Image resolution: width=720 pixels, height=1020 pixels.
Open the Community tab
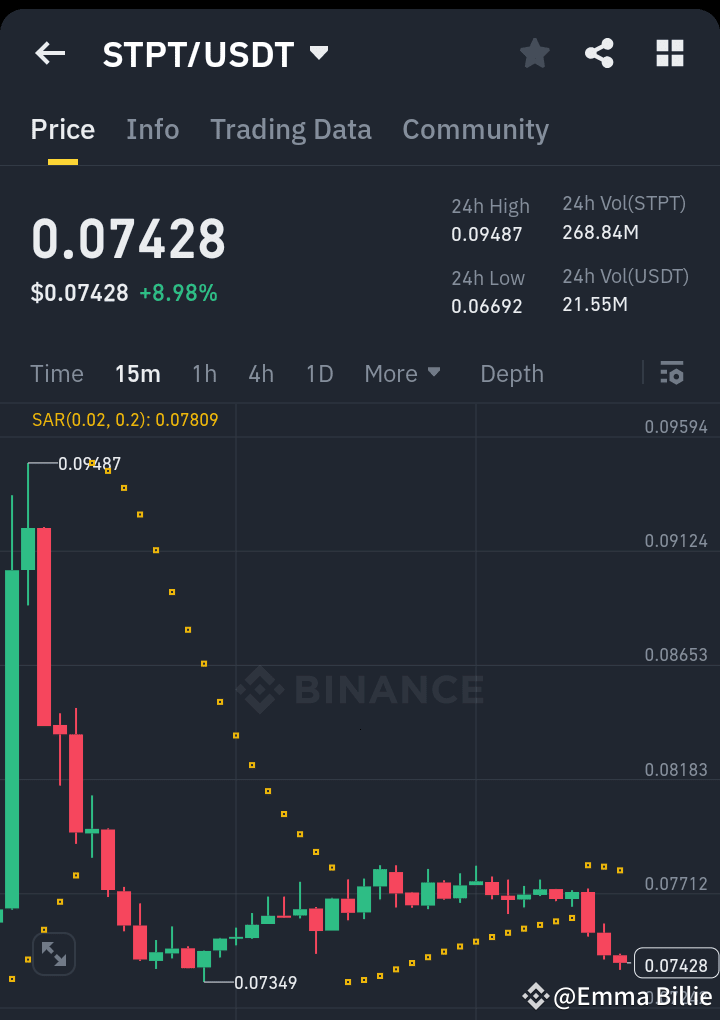475,130
